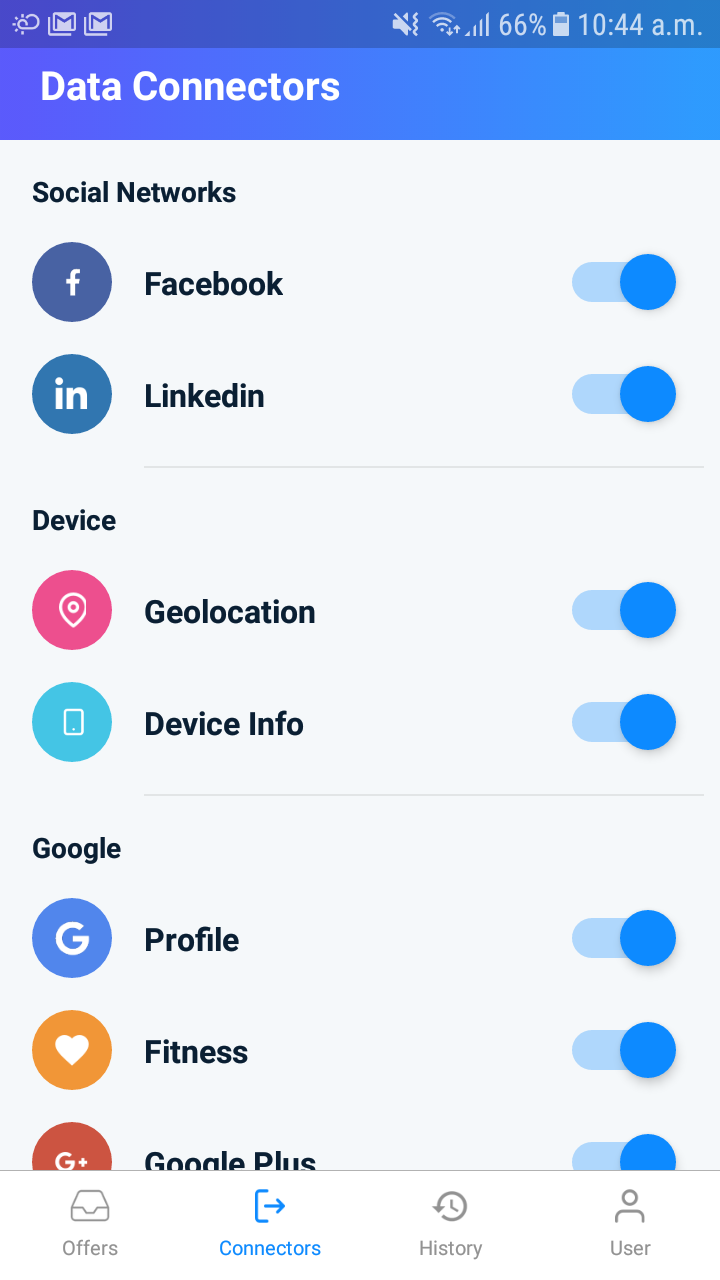
Task: Toggle the Device Info connector
Action: click(624, 723)
